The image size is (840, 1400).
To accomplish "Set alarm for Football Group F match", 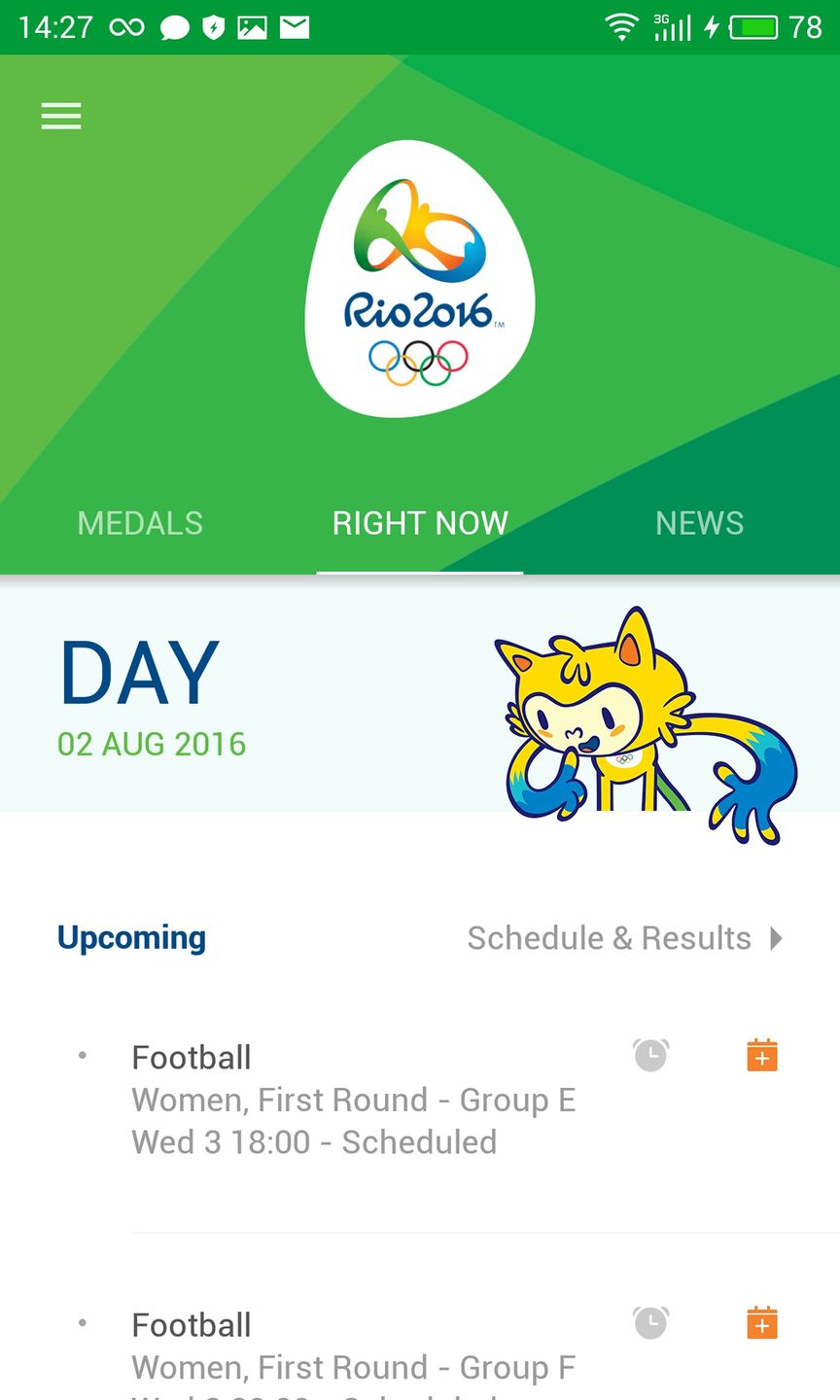I will (x=650, y=1323).
